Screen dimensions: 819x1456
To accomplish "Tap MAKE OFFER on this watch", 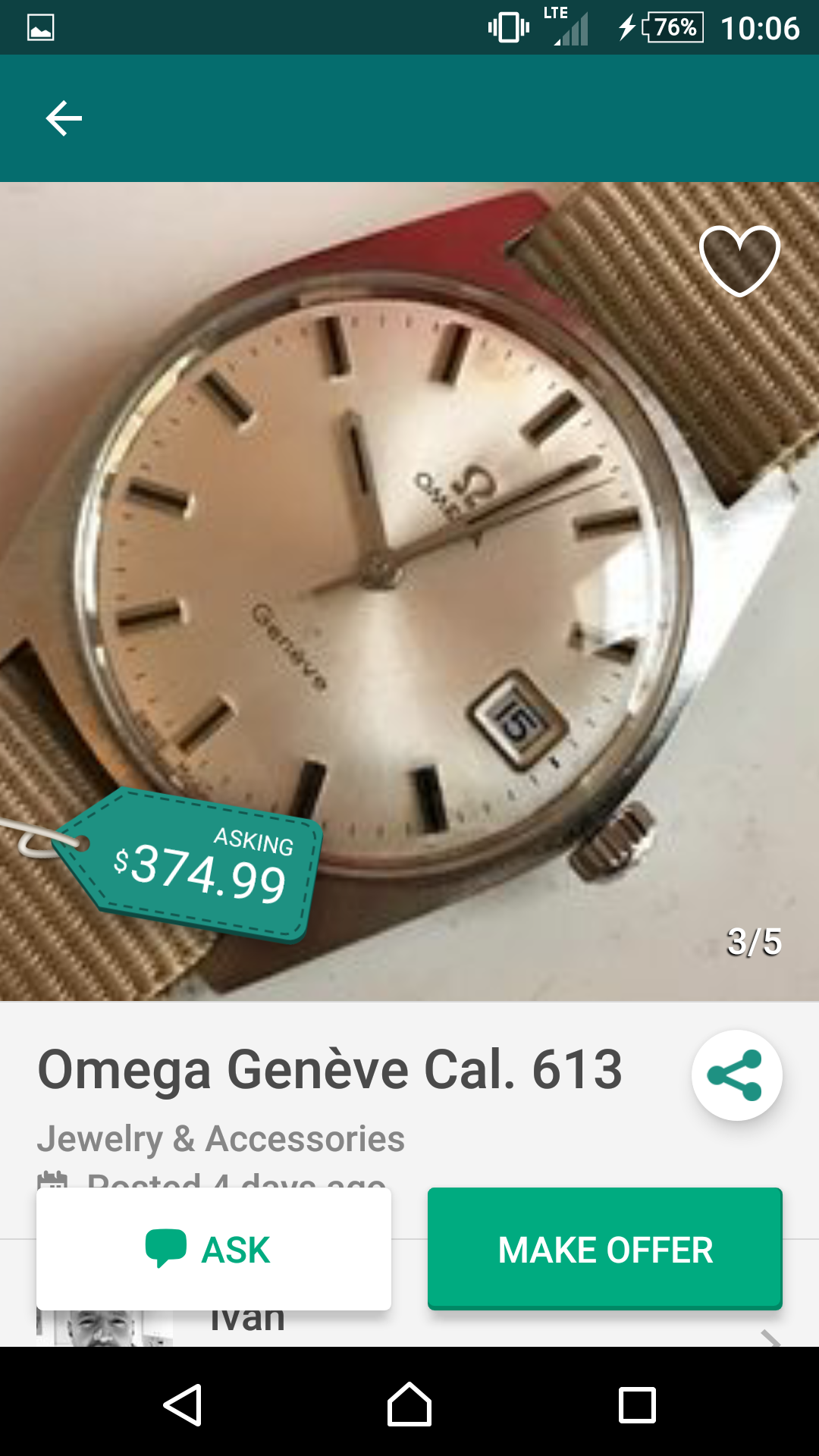I will [x=604, y=1249].
